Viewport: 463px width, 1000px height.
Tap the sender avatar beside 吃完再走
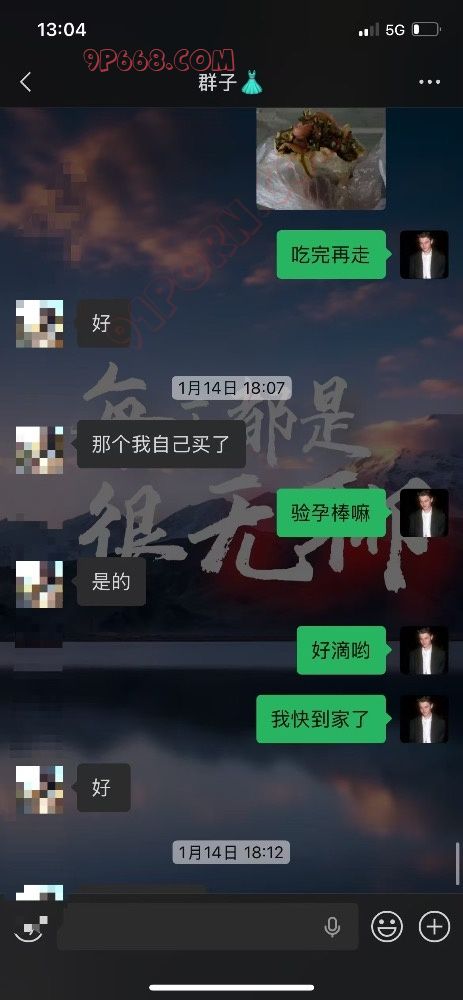424,254
